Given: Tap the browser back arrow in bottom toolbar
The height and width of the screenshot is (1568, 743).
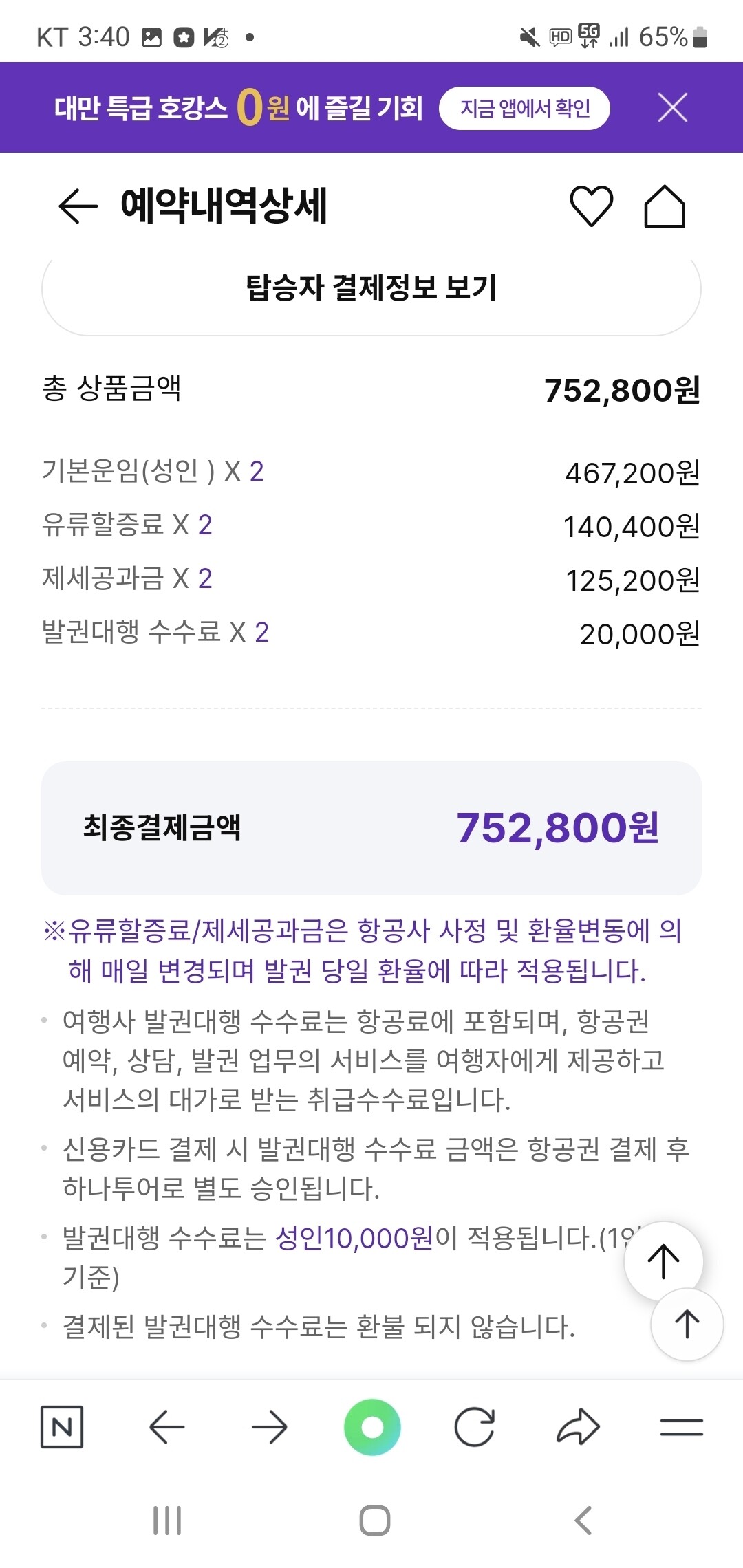Looking at the screenshot, I should pyautogui.click(x=165, y=1427).
